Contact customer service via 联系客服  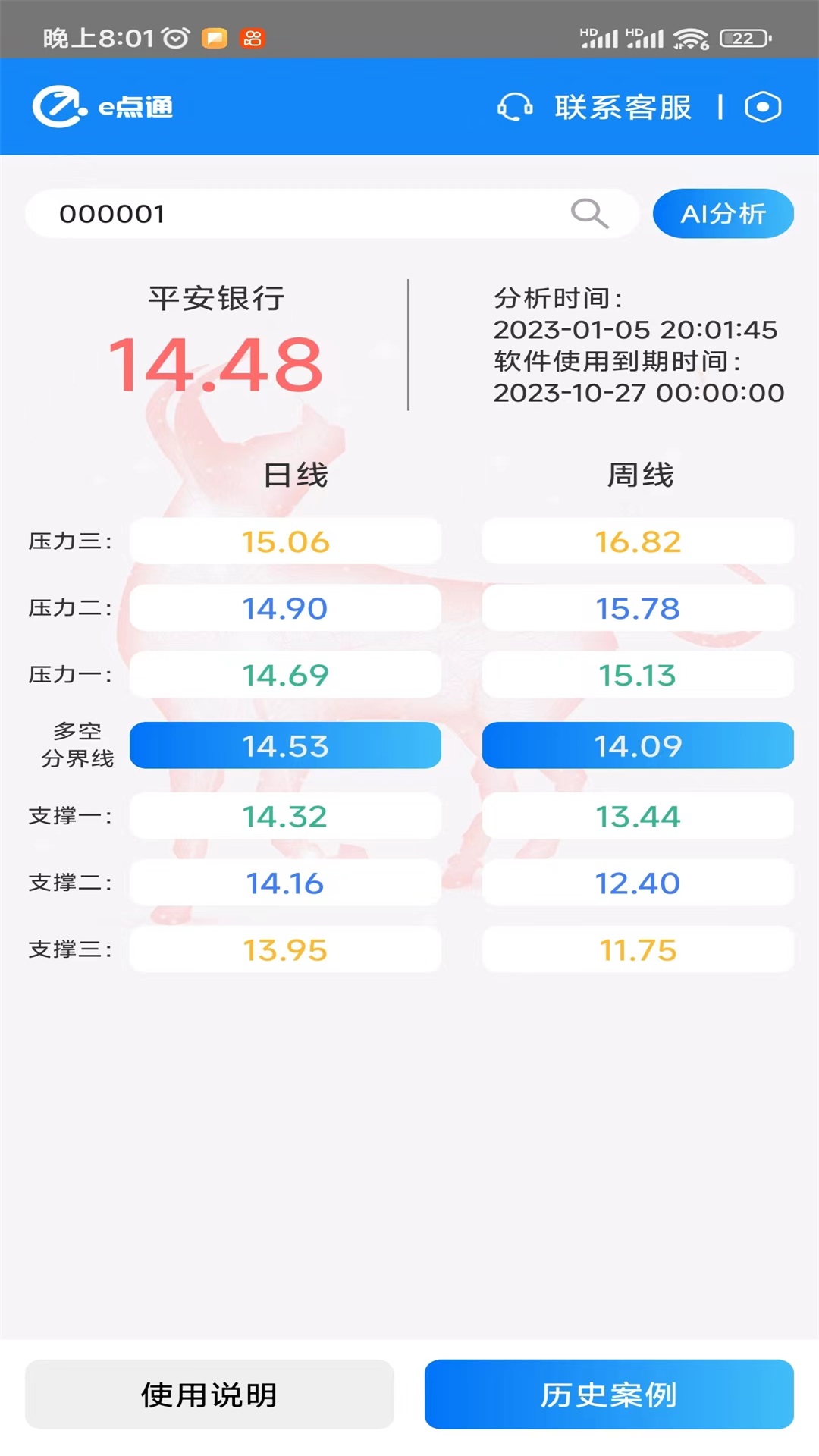[x=595, y=107]
